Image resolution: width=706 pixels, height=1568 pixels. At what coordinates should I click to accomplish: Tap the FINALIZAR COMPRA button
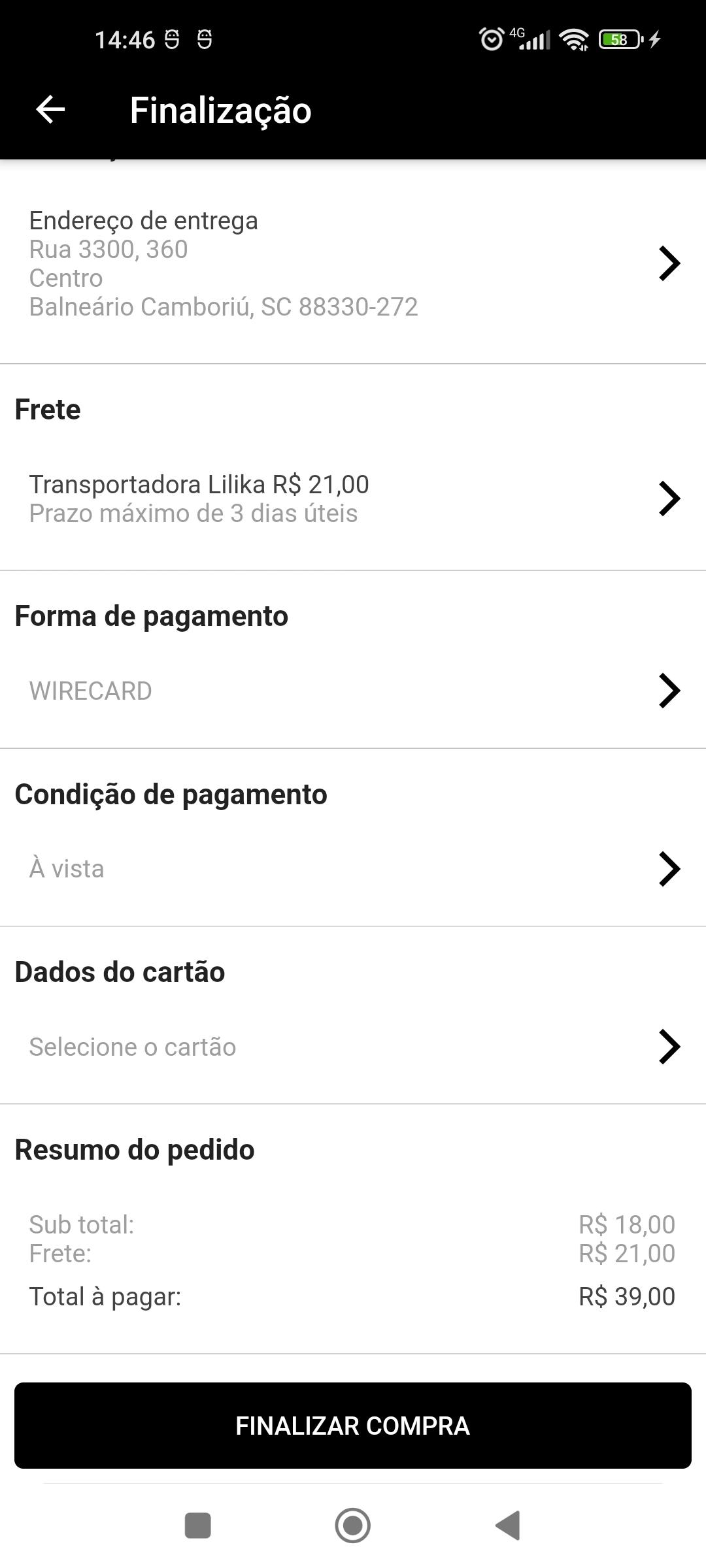pyautogui.click(x=353, y=1426)
